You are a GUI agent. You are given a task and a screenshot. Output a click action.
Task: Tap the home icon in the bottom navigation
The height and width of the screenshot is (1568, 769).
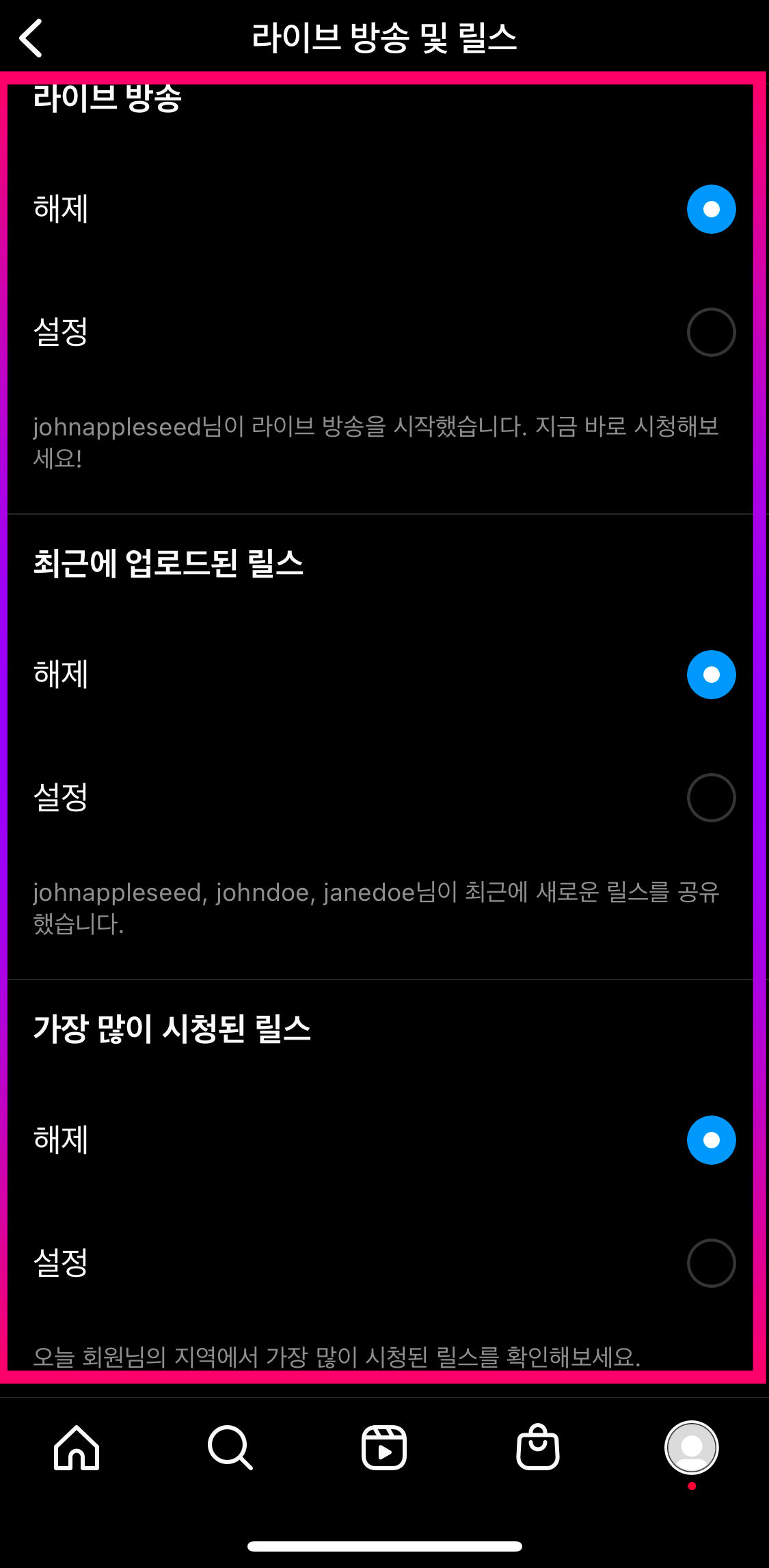(75, 1447)
